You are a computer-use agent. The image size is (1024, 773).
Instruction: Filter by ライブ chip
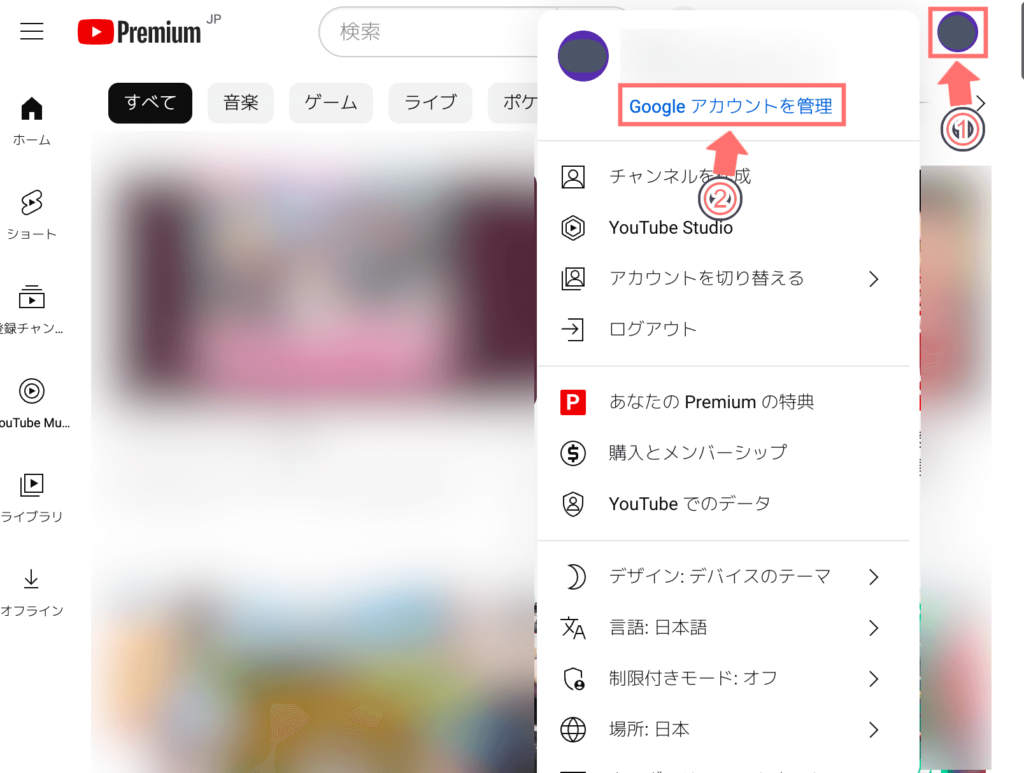[x=430, y=102]
